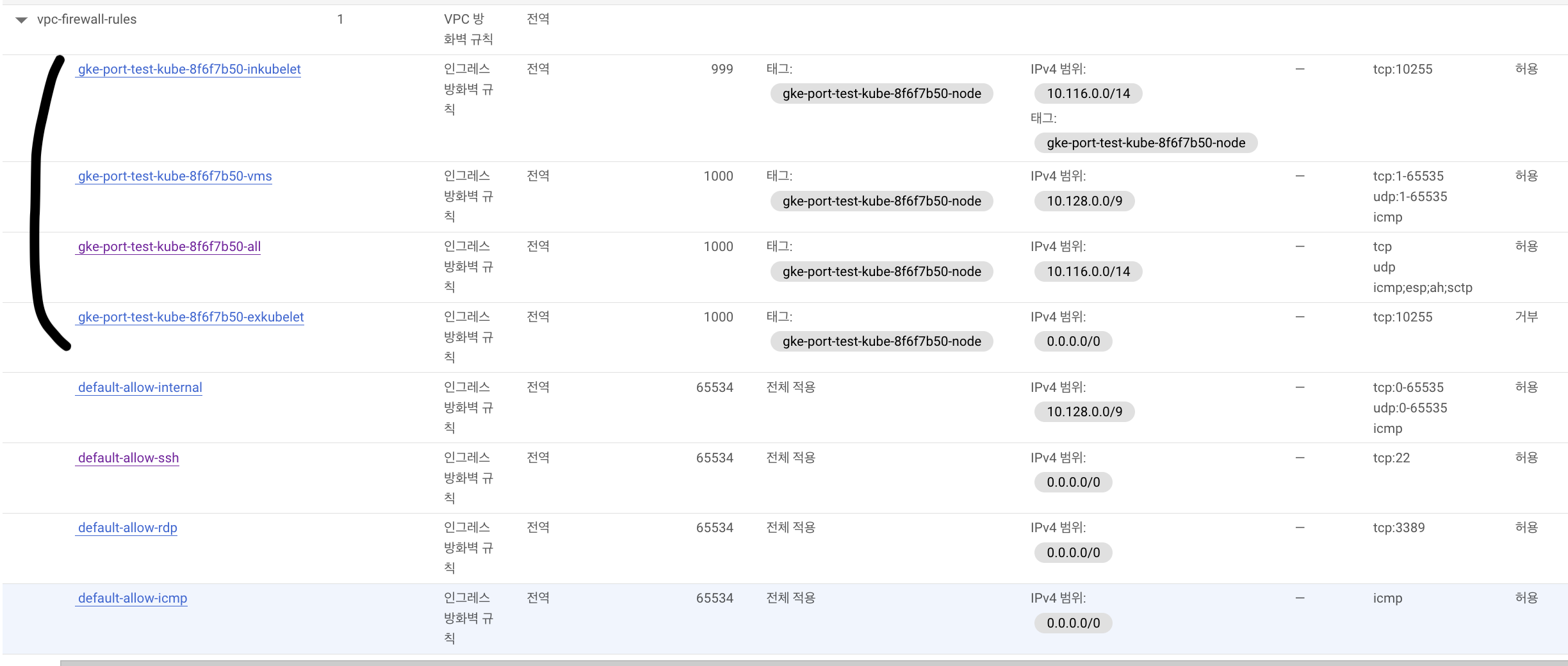Open the default-allow-internal rule
This screenshot has height=666, width=1568.
[140, 387]
